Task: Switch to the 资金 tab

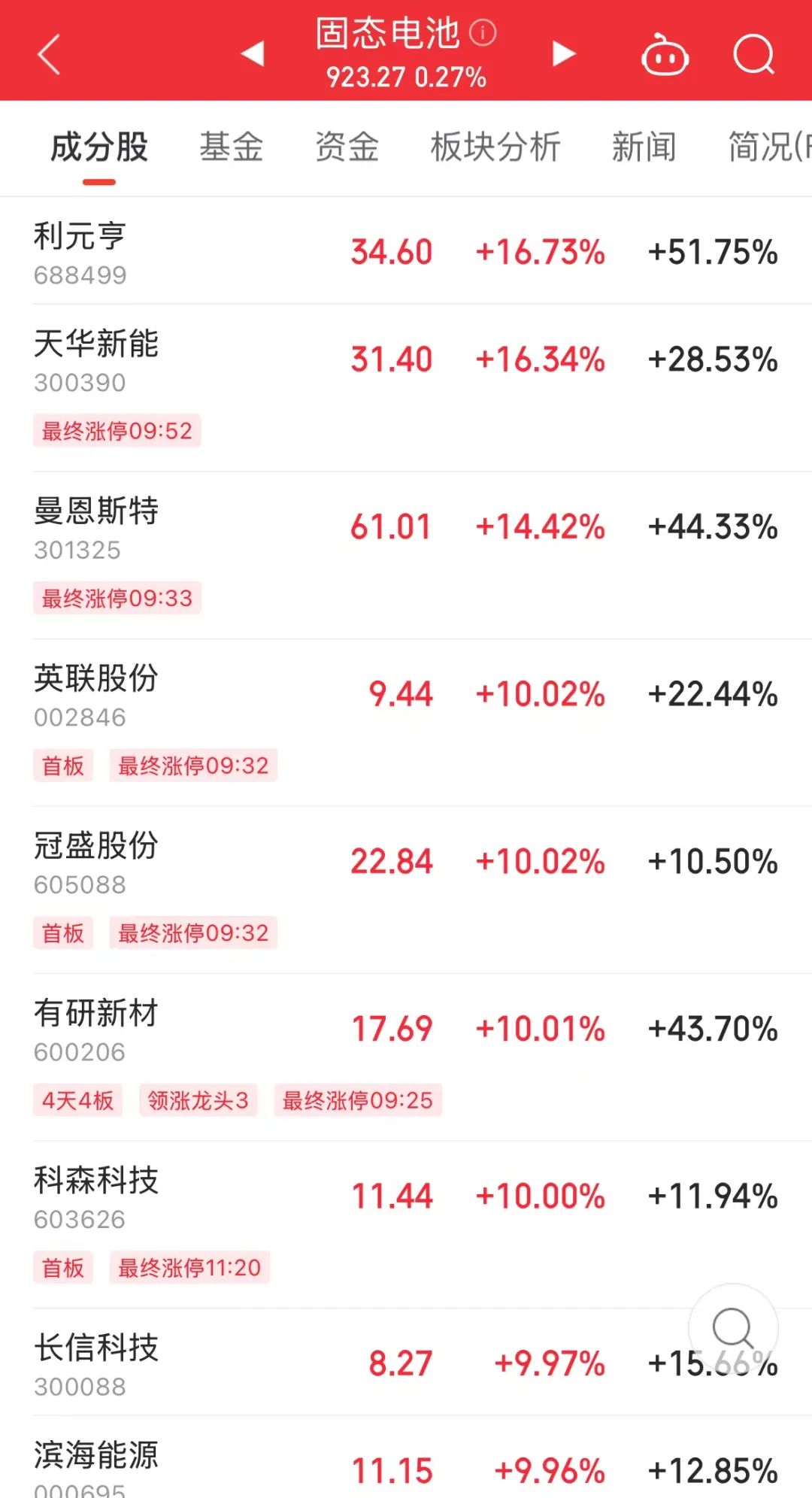Action: click(347, 147)
